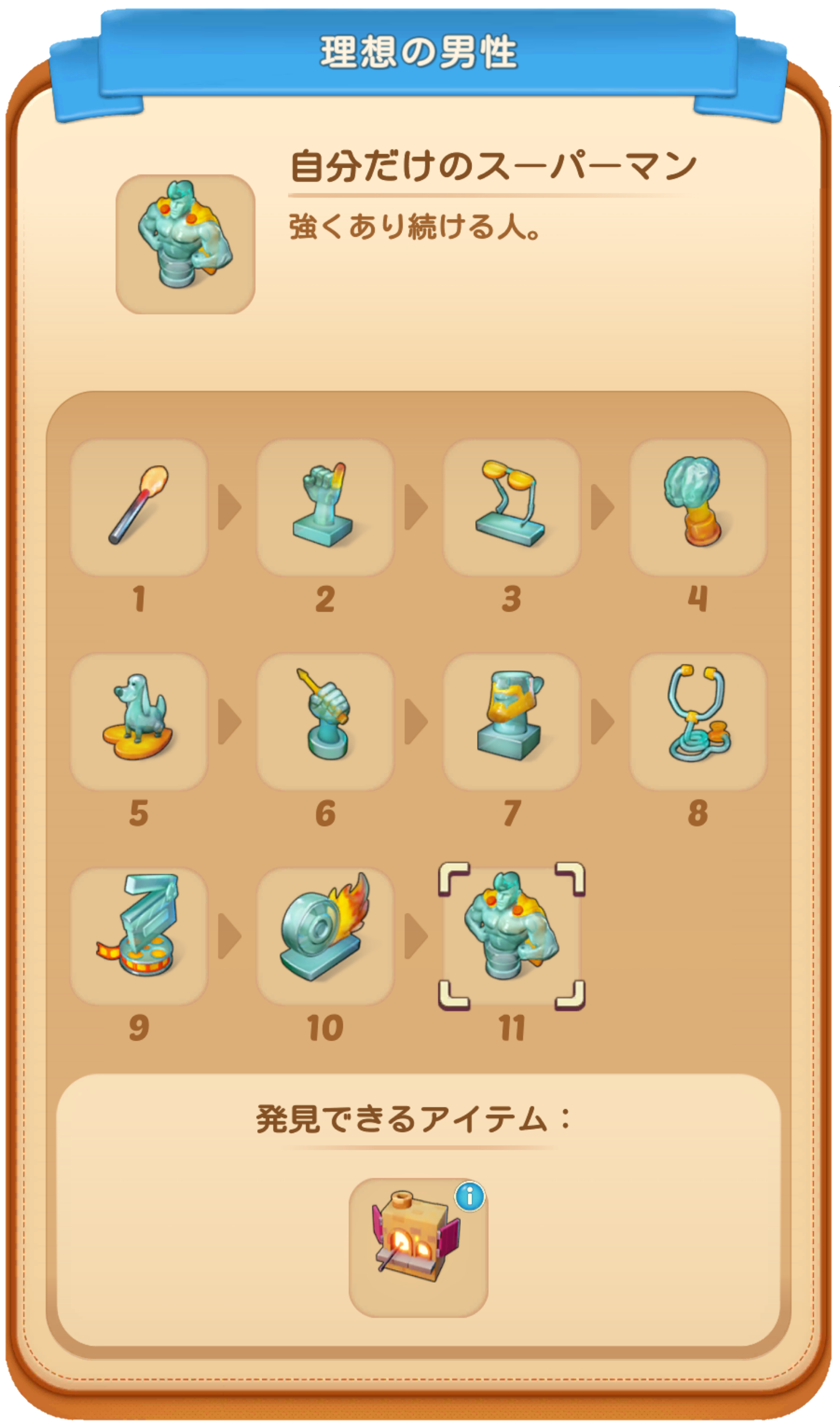Screen dimensions: 840x1427
Task: Tap the blue info icon on furnace
Action: [x=470, y=1196]
